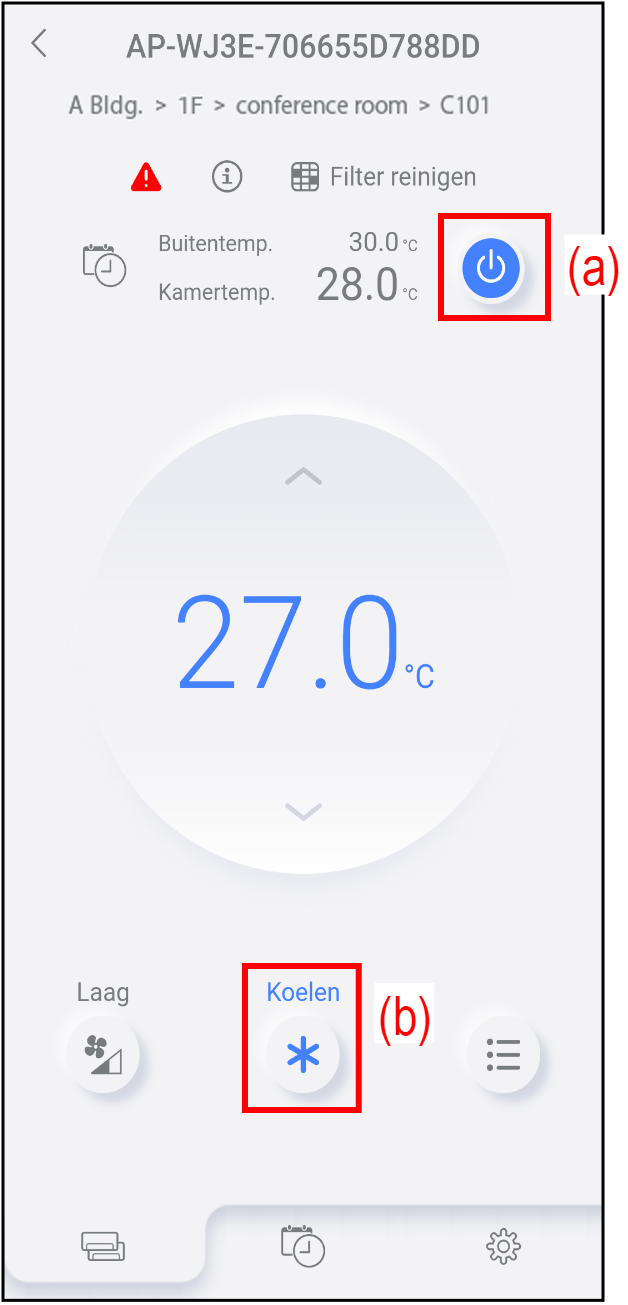Go back using the top-left arrow
Image resolution: width=628 pixels, height=1305 pixels.
tap(39, 44)
